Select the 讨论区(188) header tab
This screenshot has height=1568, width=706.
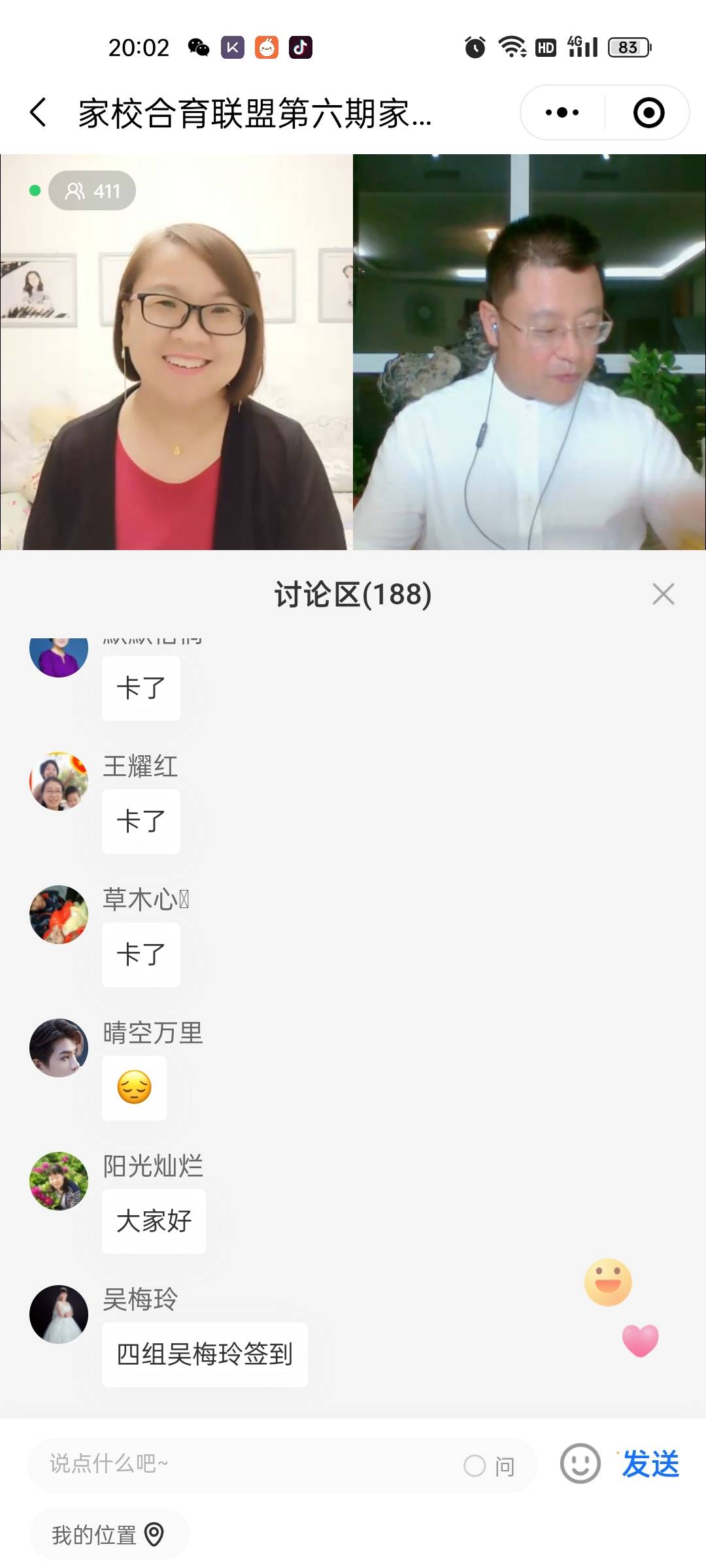(x=353, y=593)
